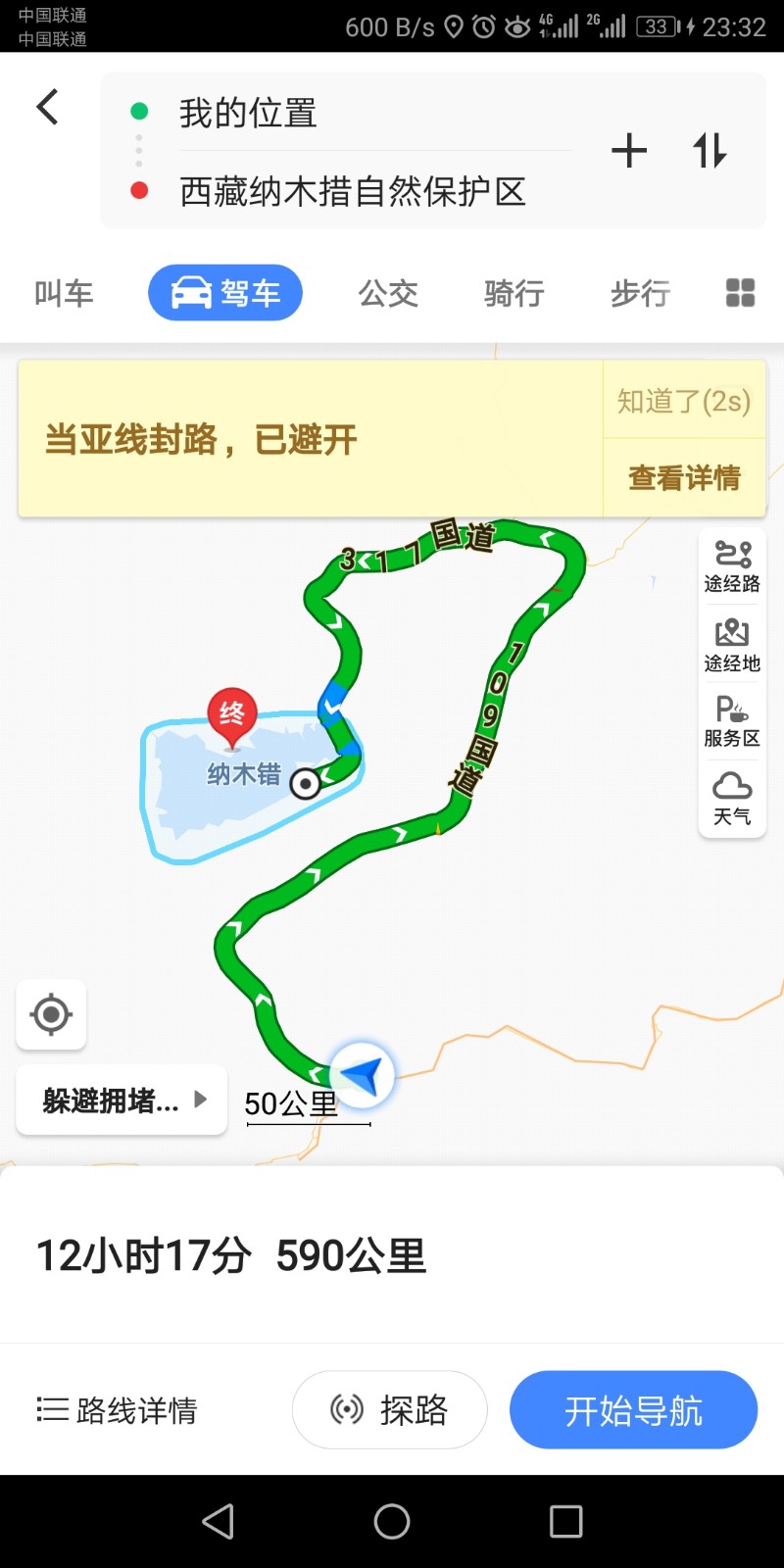Expand the 躲避拥堵 route preference

[122, 1100]
